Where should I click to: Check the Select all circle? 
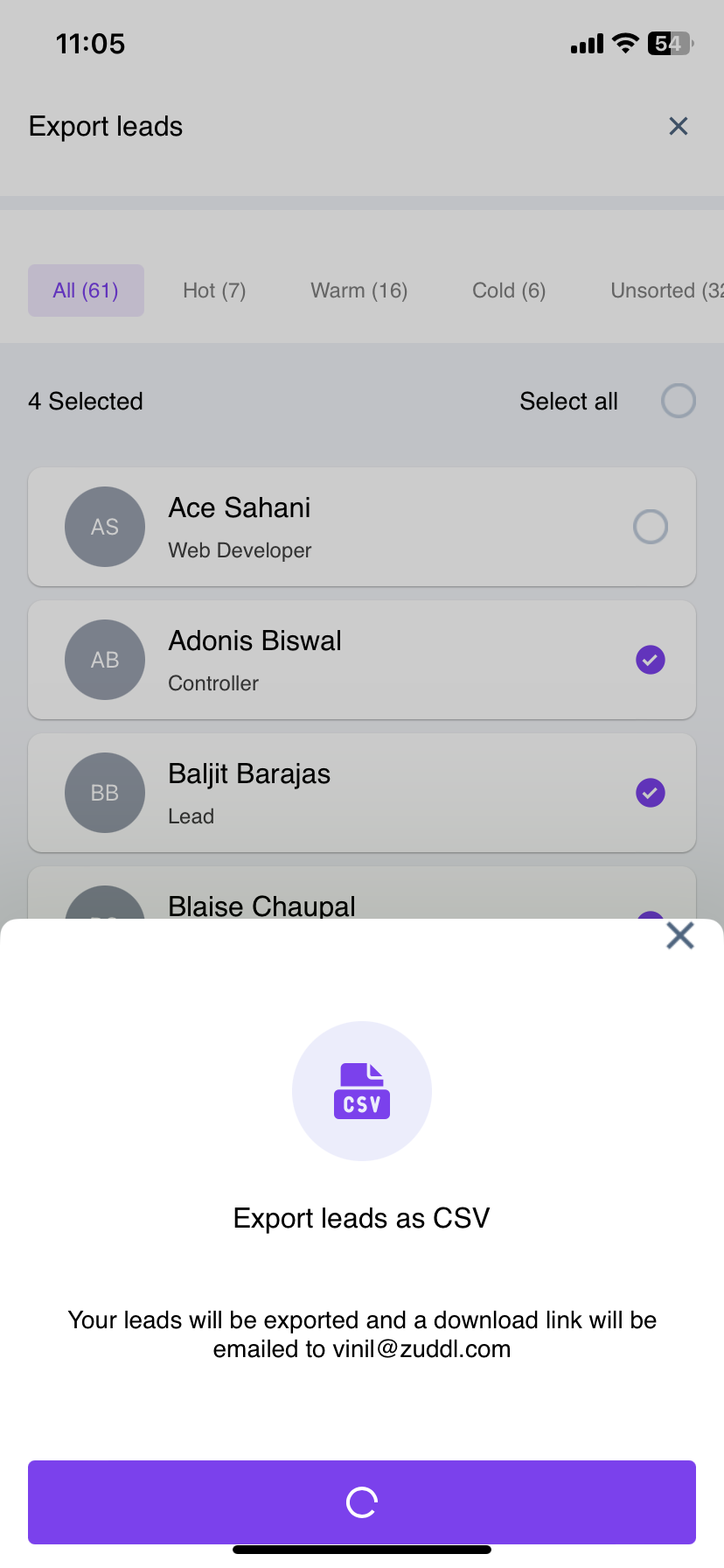[678, 401]
